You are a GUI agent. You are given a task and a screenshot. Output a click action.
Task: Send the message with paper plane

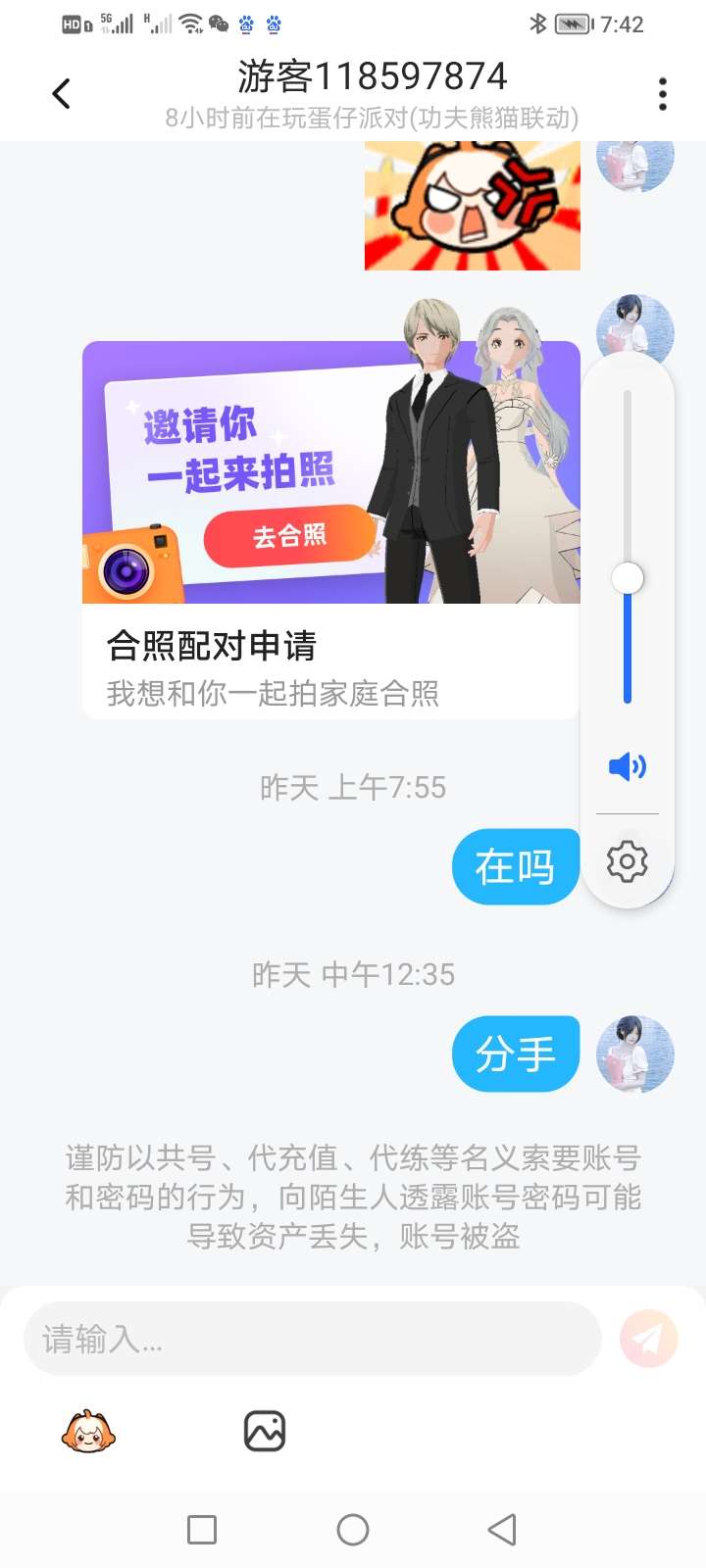coord(649,1339)
